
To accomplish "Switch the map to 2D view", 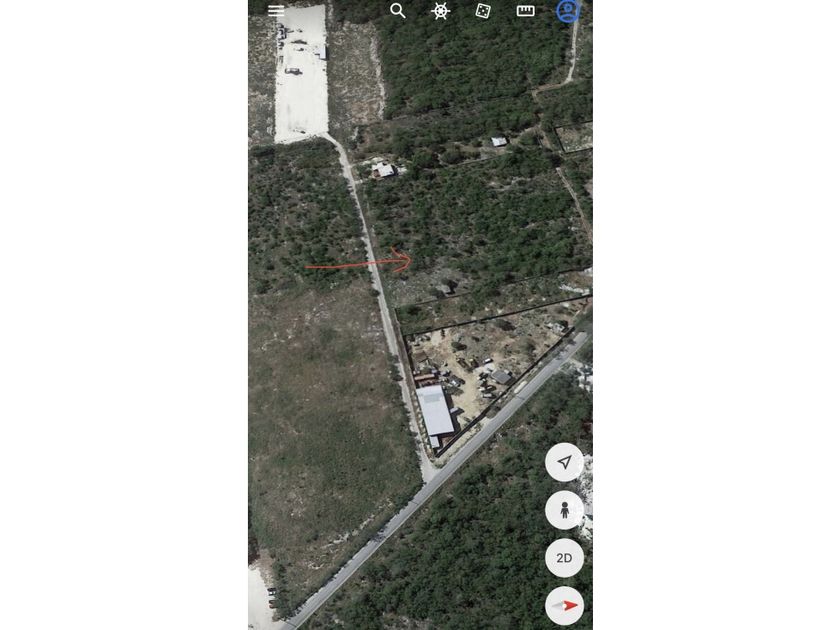I will pyautogui.click(x=564, y=558).
